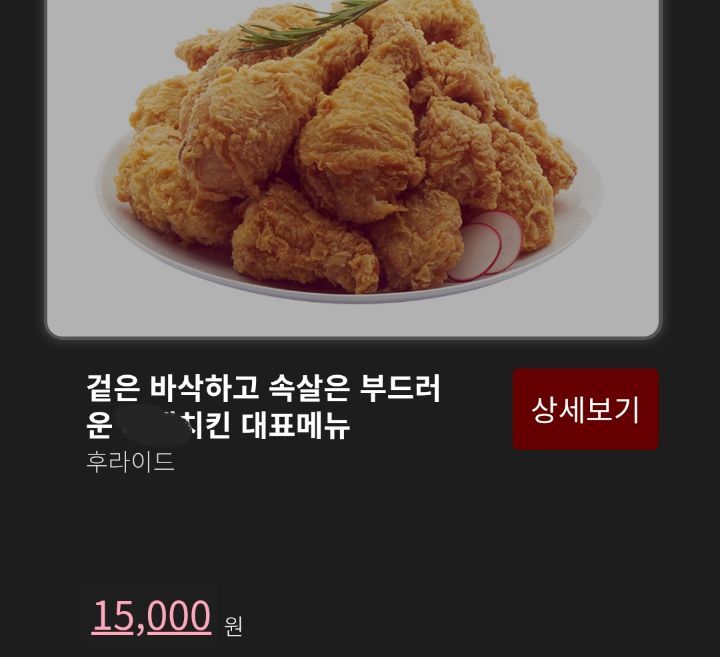Open the 후라이드 chicken photo card

tap(353, 165)
